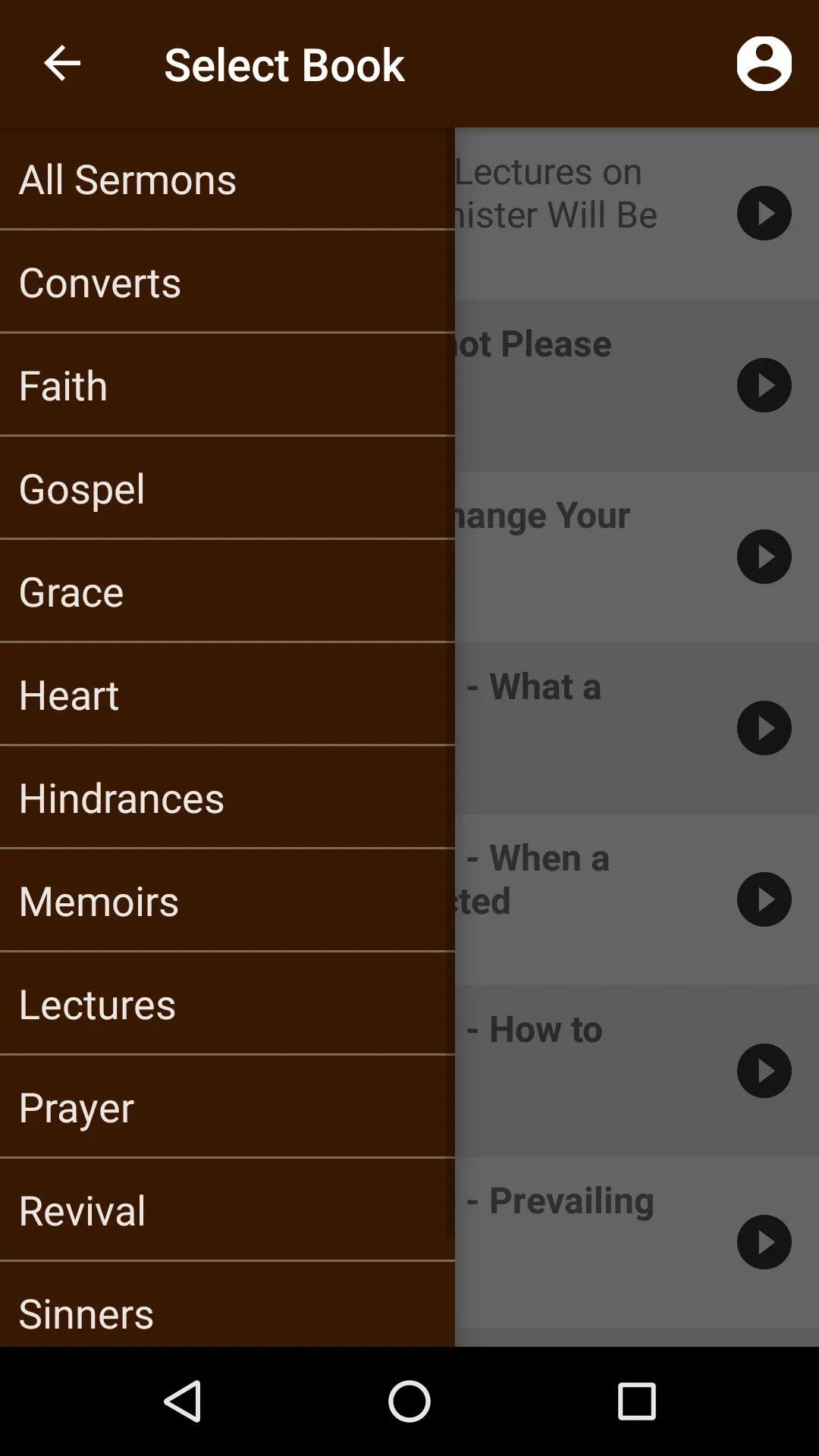The height and width of the screenshot is (1456, 819).
Task: Play the 'How to' sermon
Action: point(764,1071)
